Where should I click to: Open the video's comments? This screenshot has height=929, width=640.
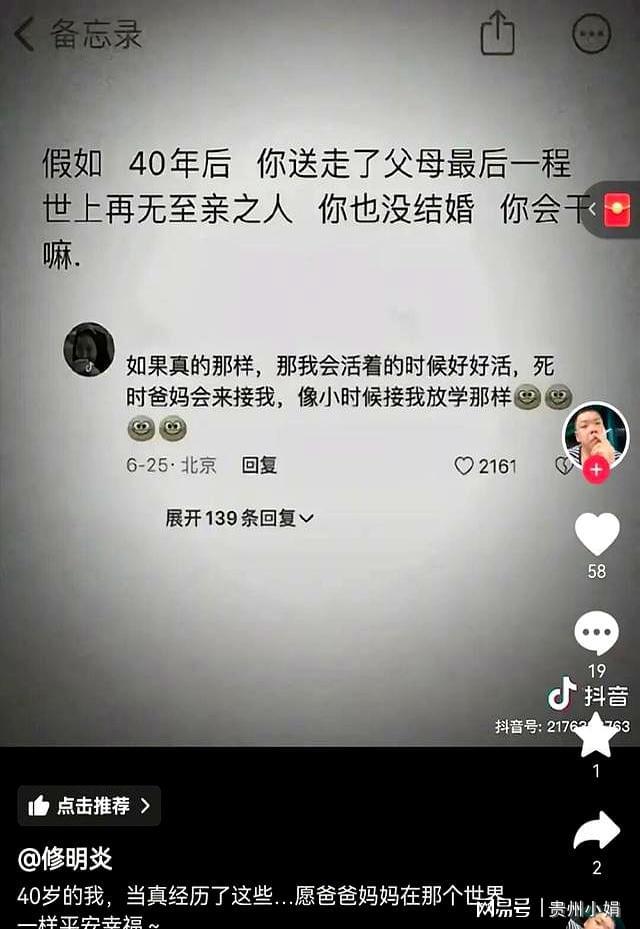[597, 635]
